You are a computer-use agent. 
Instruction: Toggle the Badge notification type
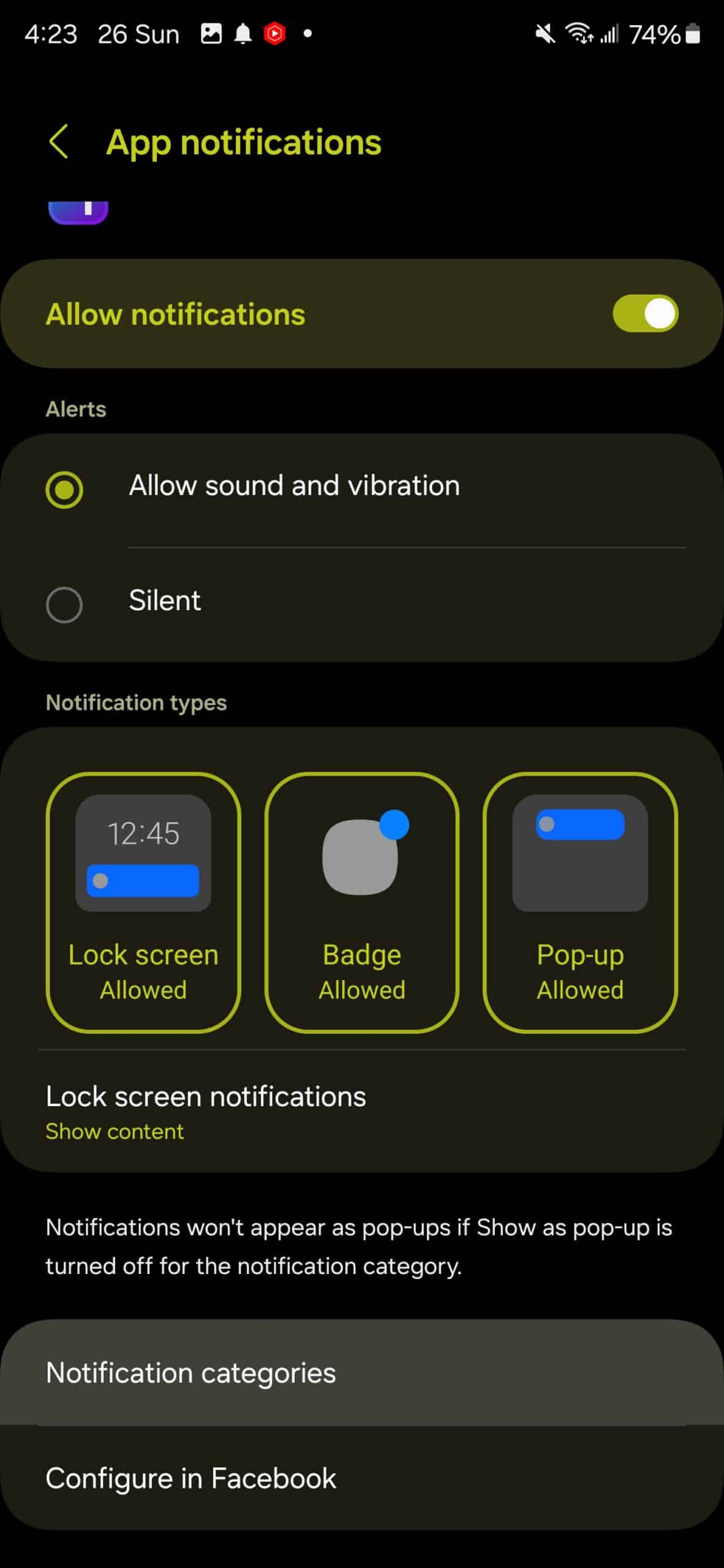click(362, 902)
